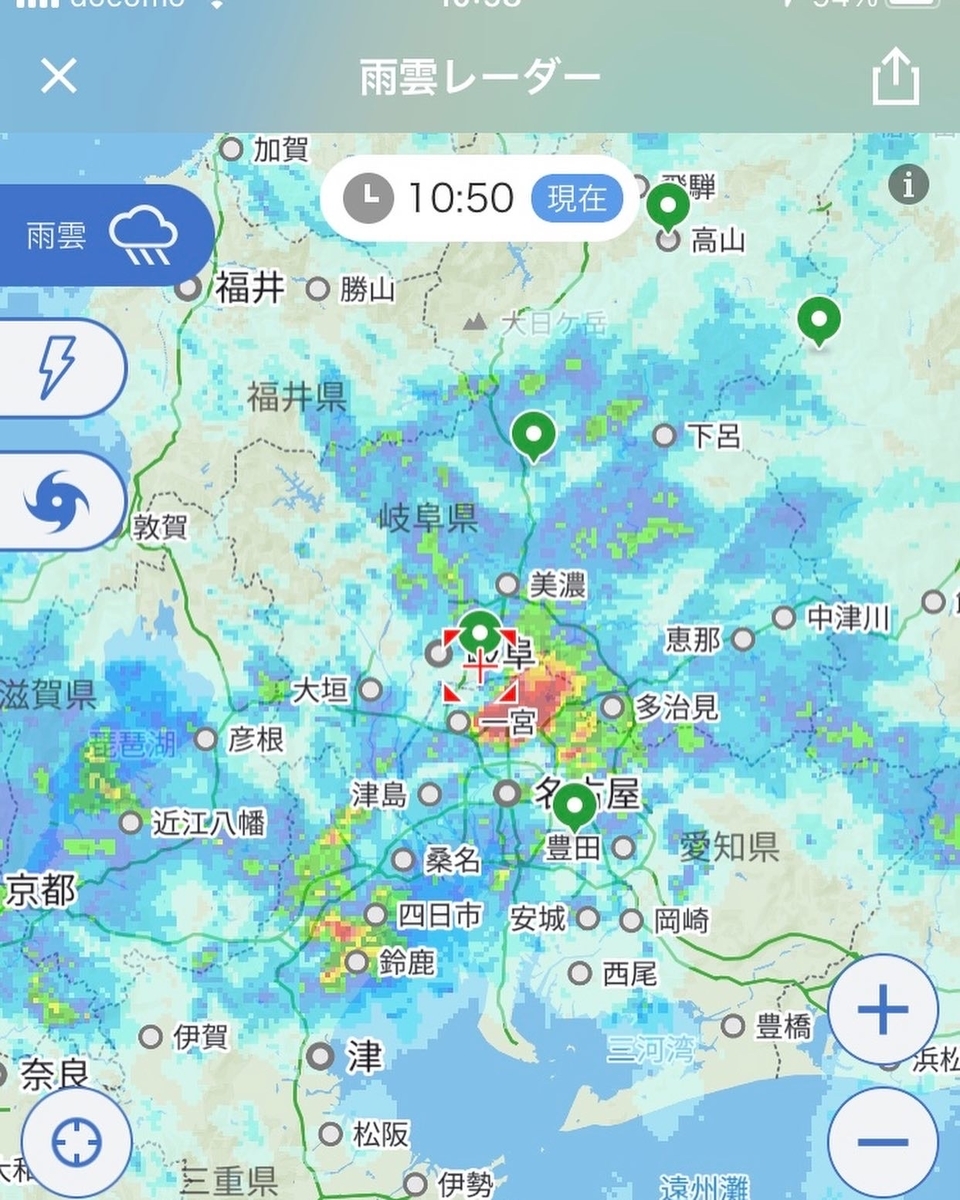Screen dimensions: 960x1200
Task: Switch to the typhoon layer
Action: (x=58, y=501)
